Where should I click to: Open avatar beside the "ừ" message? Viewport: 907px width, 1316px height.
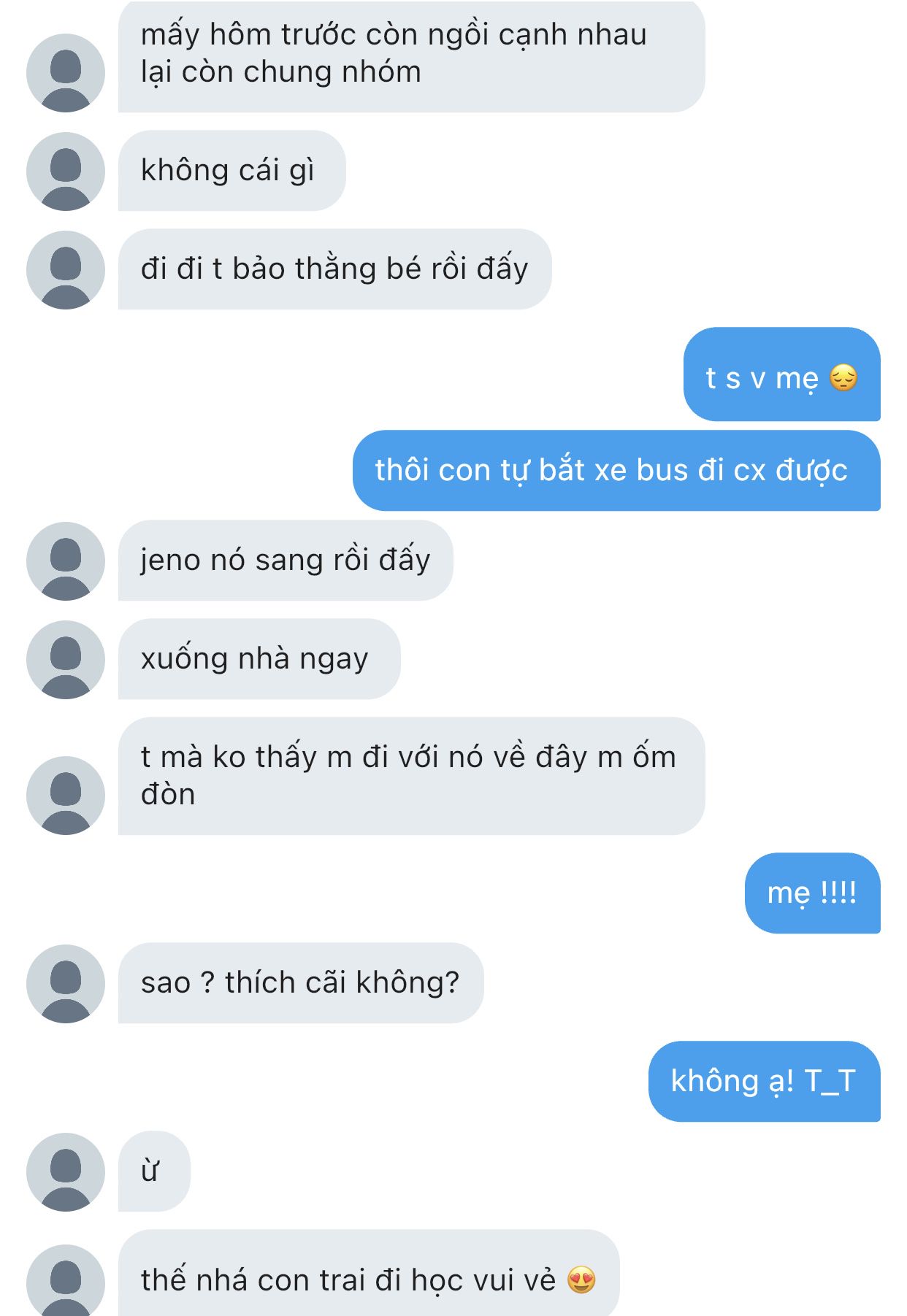(66, 1172)
